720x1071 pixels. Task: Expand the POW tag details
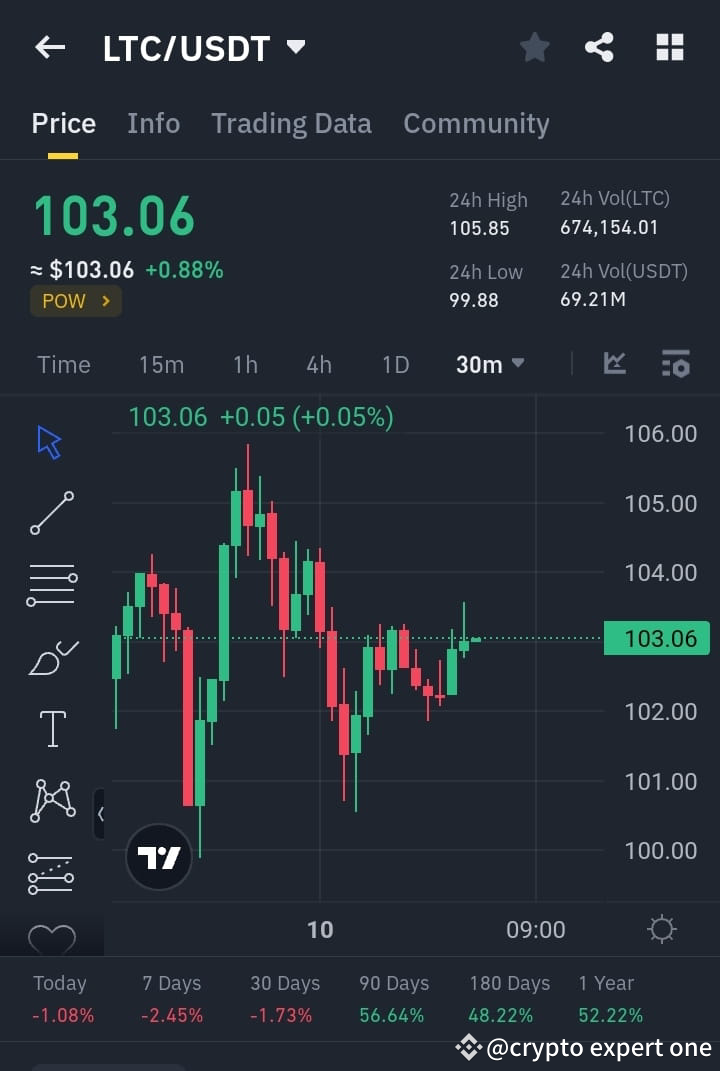(x=75, y=301)
